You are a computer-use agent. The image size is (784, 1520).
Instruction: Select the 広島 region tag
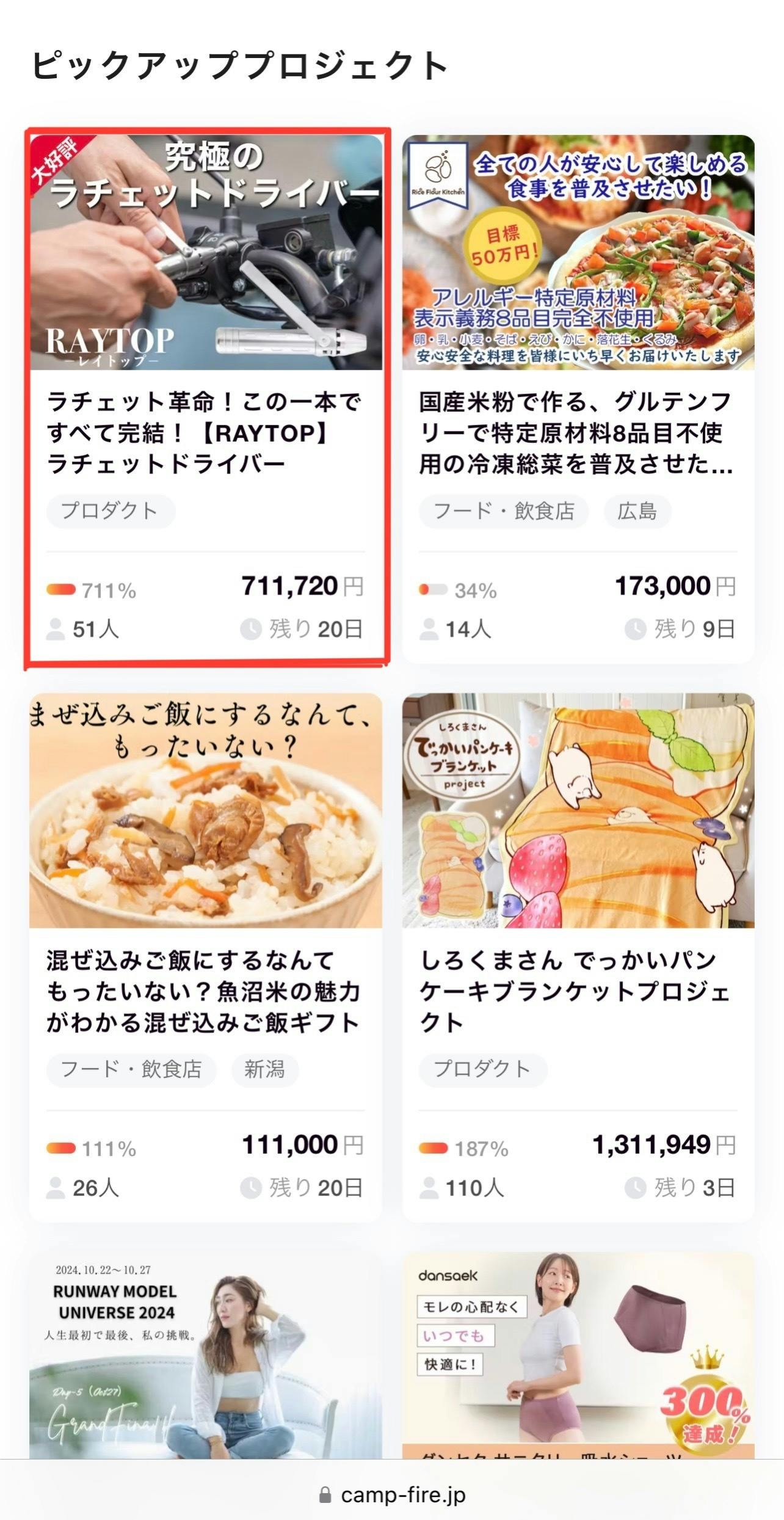[x=637, y=511]
